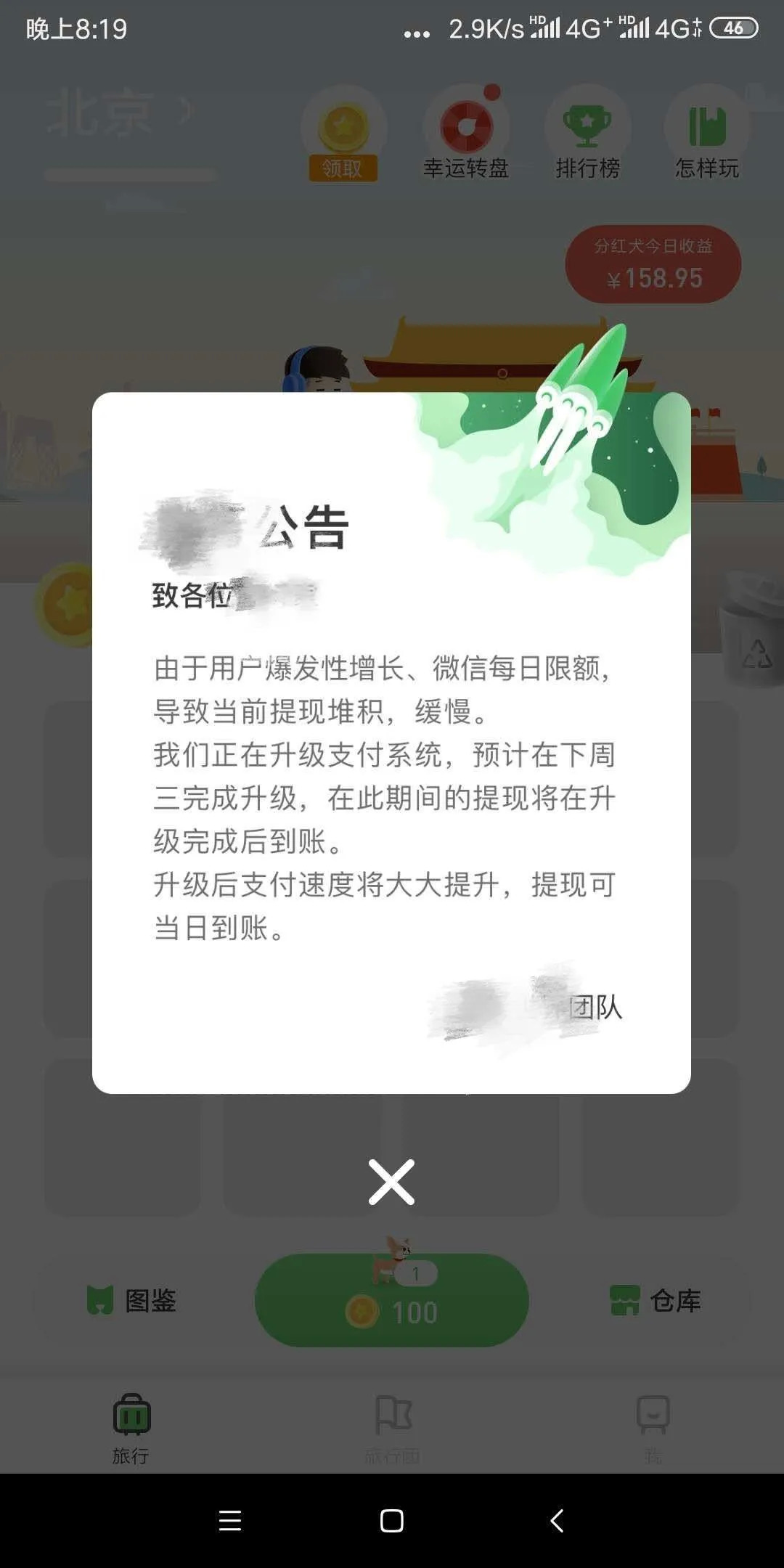
Task: Close the announcement dialog
Action: [x=391, y=1182]
